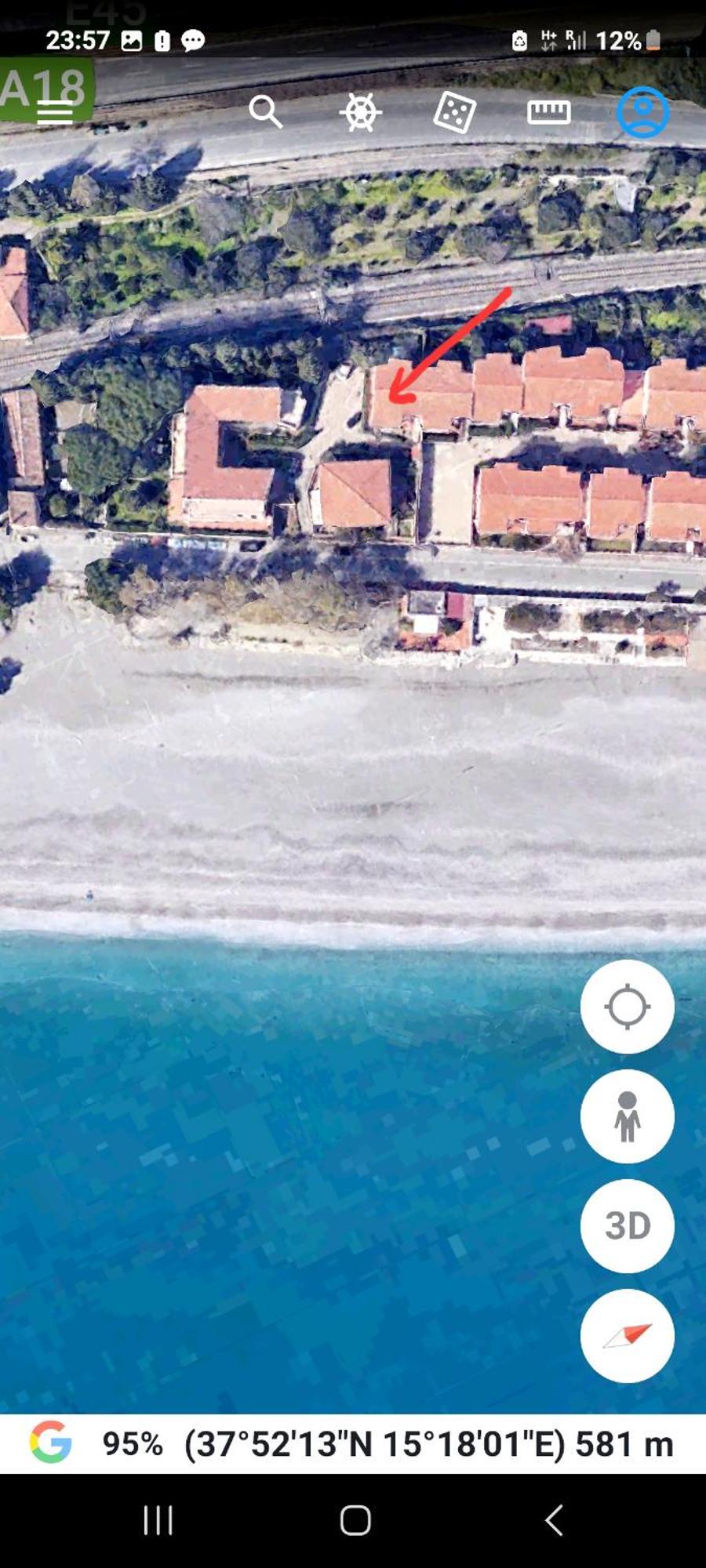The width and height of the screenshot is (706, 1568).
Task: Tap the compass to reset north
Action: click(627, 1335)
